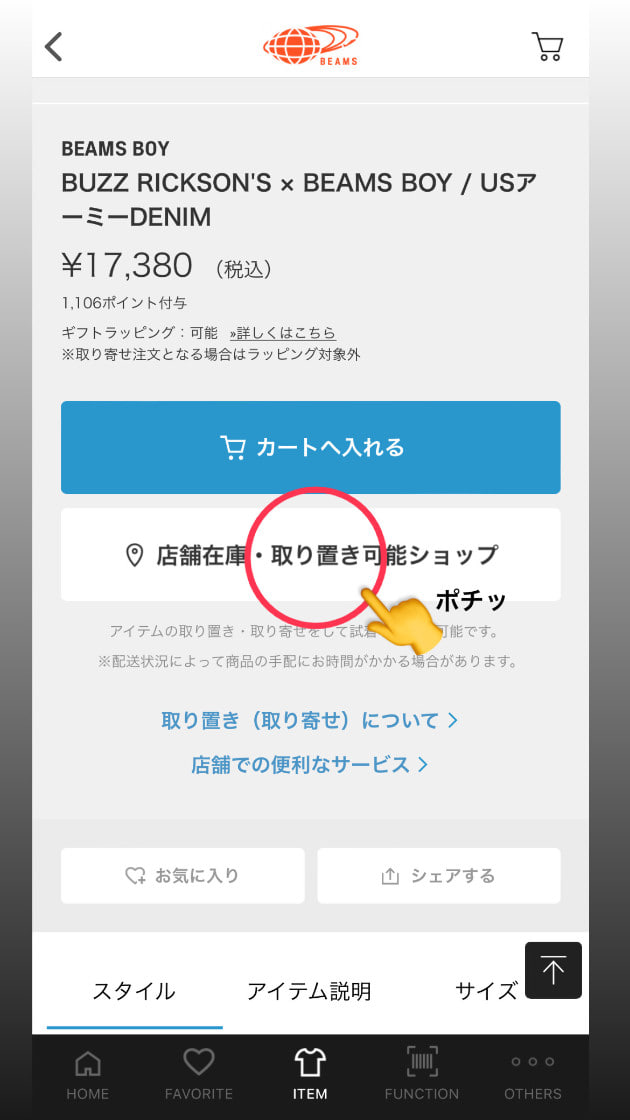Switch to the サイズ tab
630x1120 pixels.
coord(486,991)
